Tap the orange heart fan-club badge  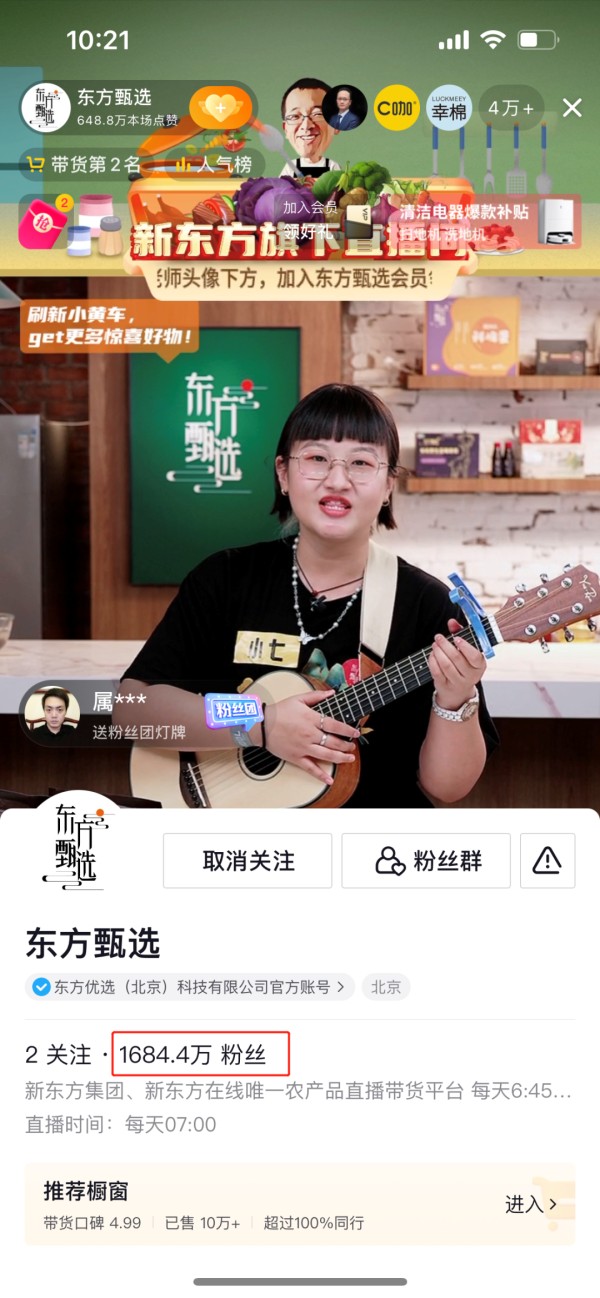(x=220, y=108)
